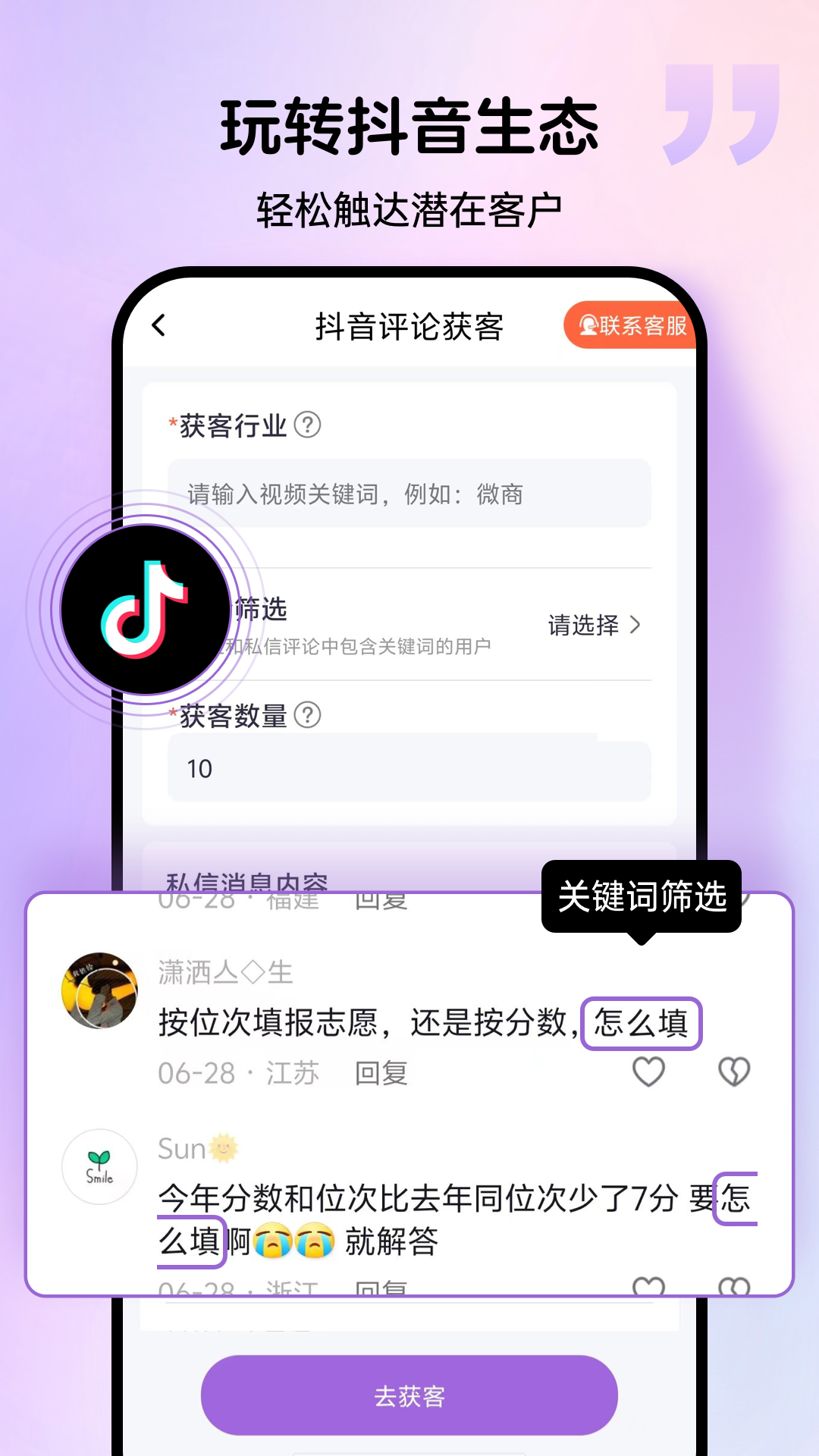The image size is (819, 1456).
Task: Expand the 关键词筛选 tooltip bubble
Action: click(x=642, y=896)
